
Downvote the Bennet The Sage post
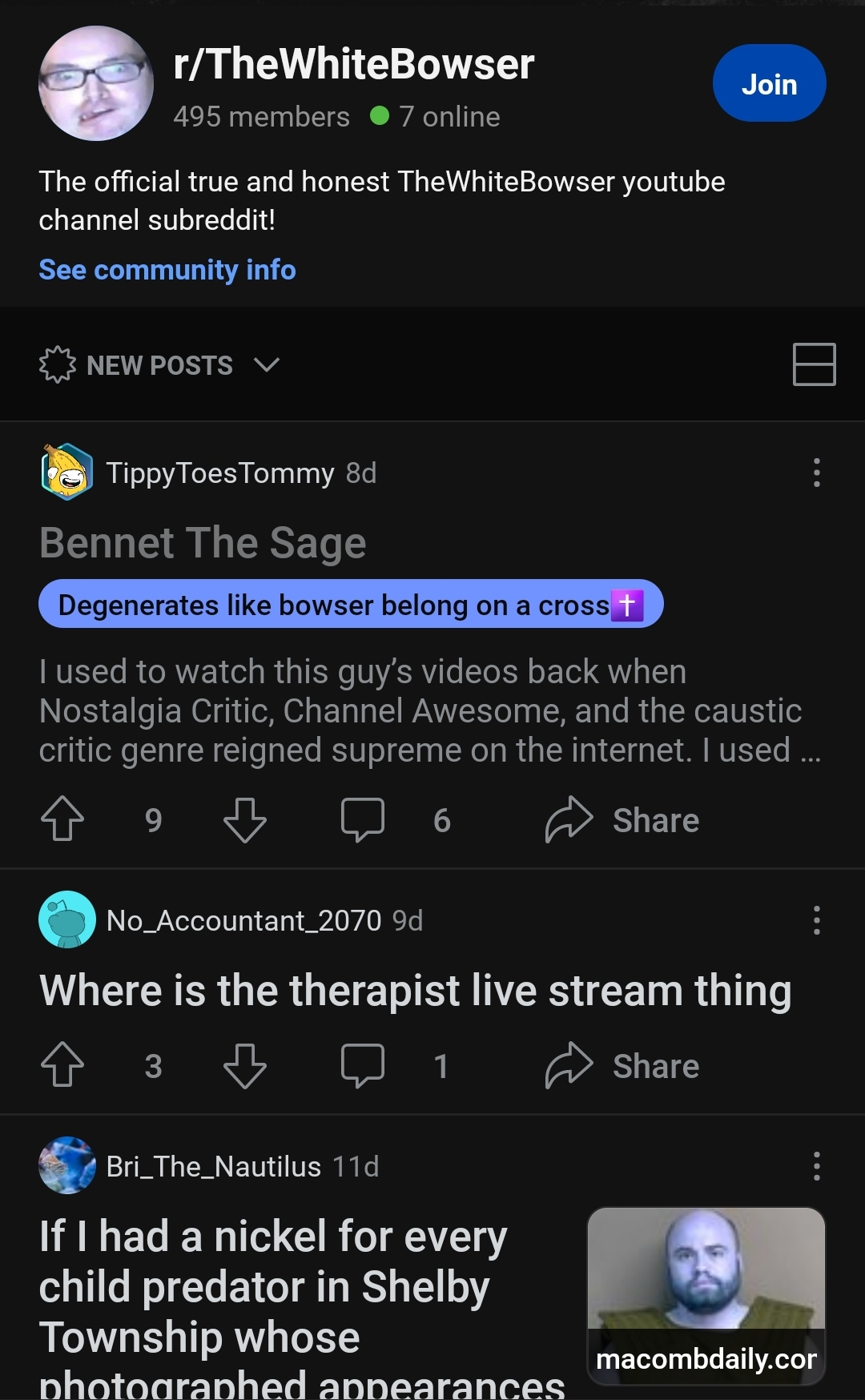244,819
